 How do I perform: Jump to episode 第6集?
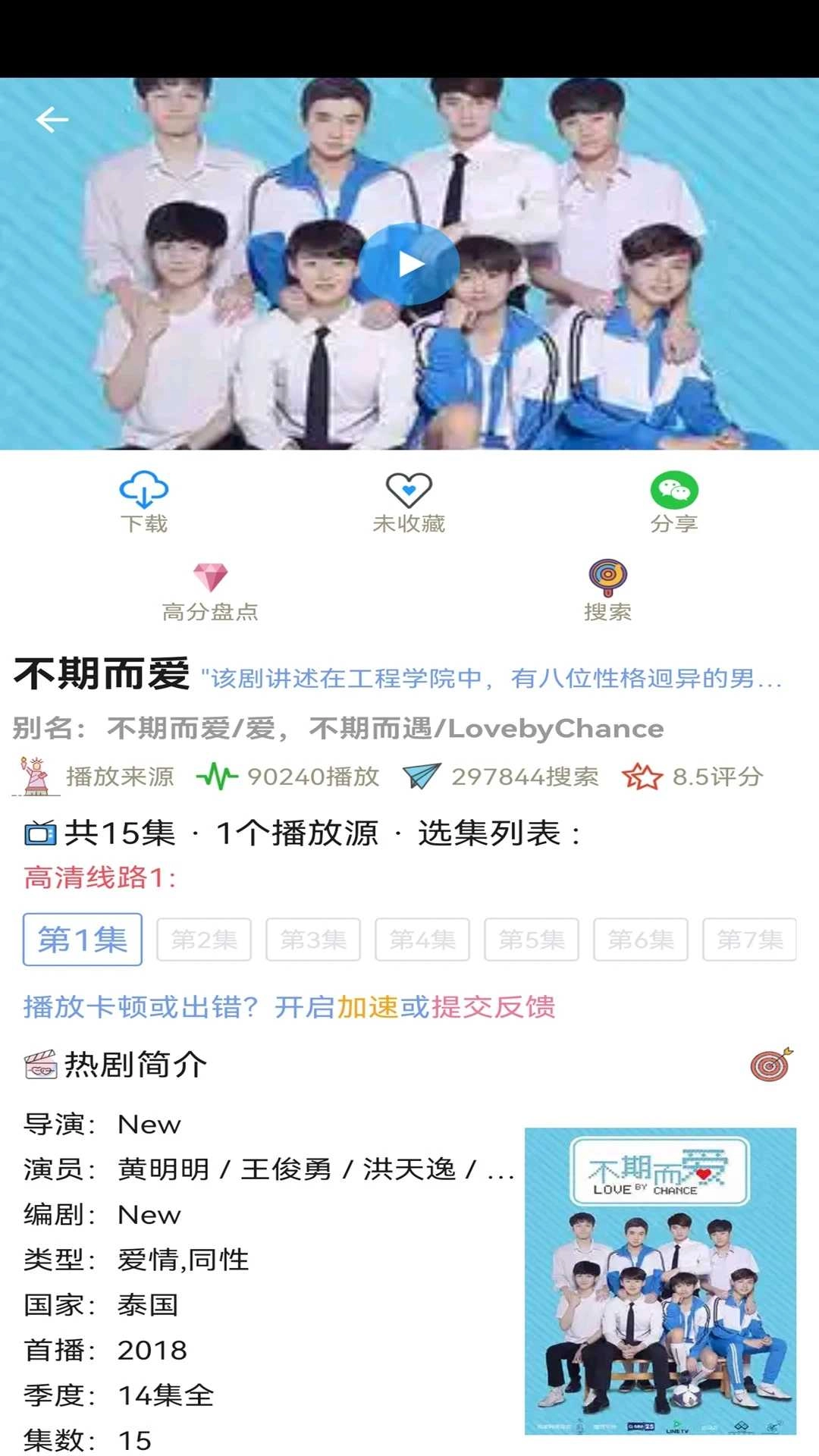pos(641,940)
